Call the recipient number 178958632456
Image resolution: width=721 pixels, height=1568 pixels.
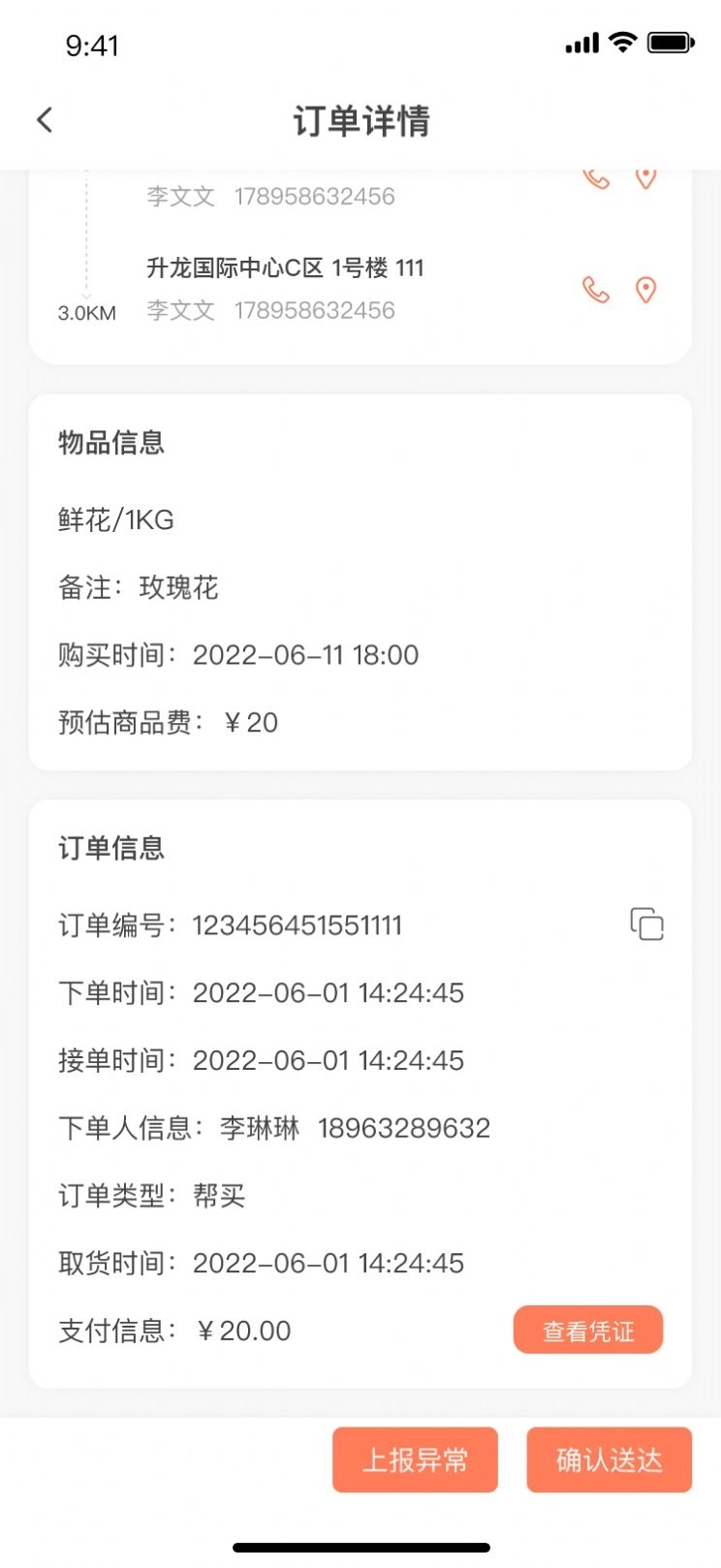point(316,310)
